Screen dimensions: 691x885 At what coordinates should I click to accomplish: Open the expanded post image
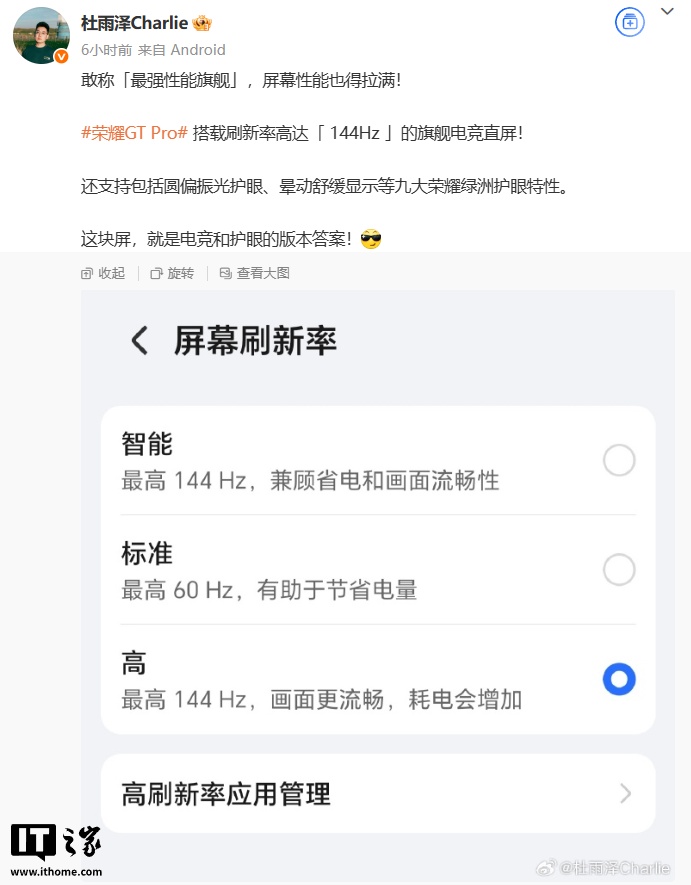378,580
